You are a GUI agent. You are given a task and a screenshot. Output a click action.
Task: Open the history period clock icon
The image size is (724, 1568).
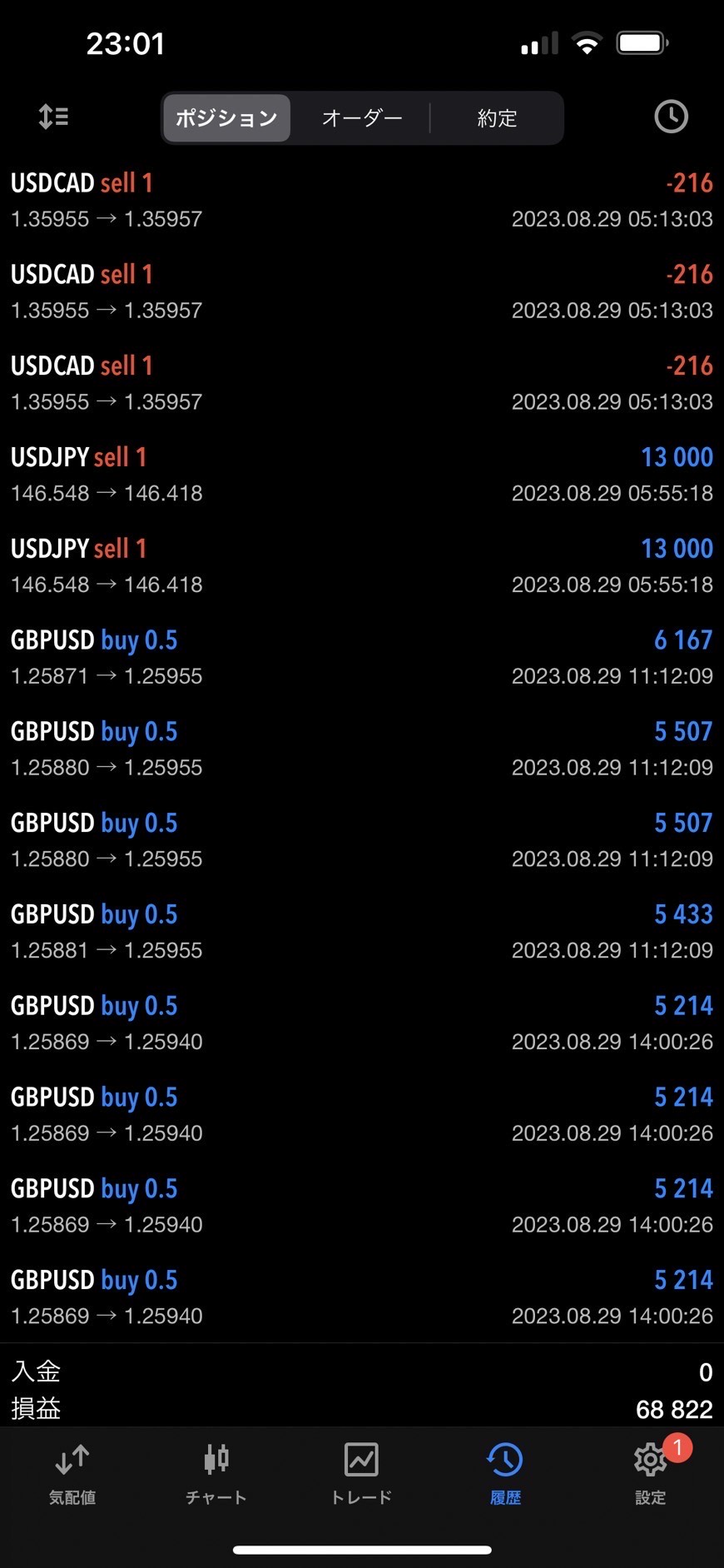point(671,117)
